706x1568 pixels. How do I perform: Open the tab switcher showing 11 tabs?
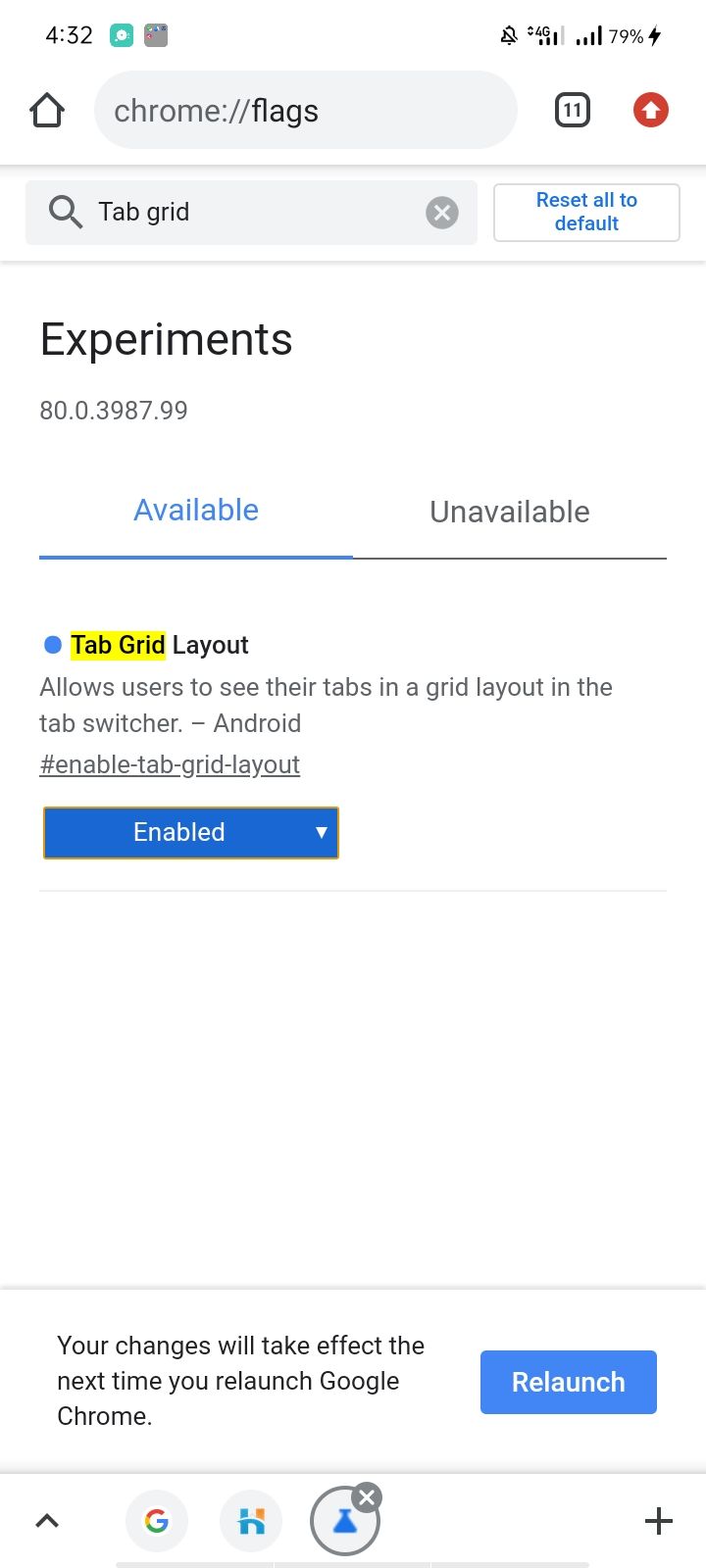click(572, 110)
